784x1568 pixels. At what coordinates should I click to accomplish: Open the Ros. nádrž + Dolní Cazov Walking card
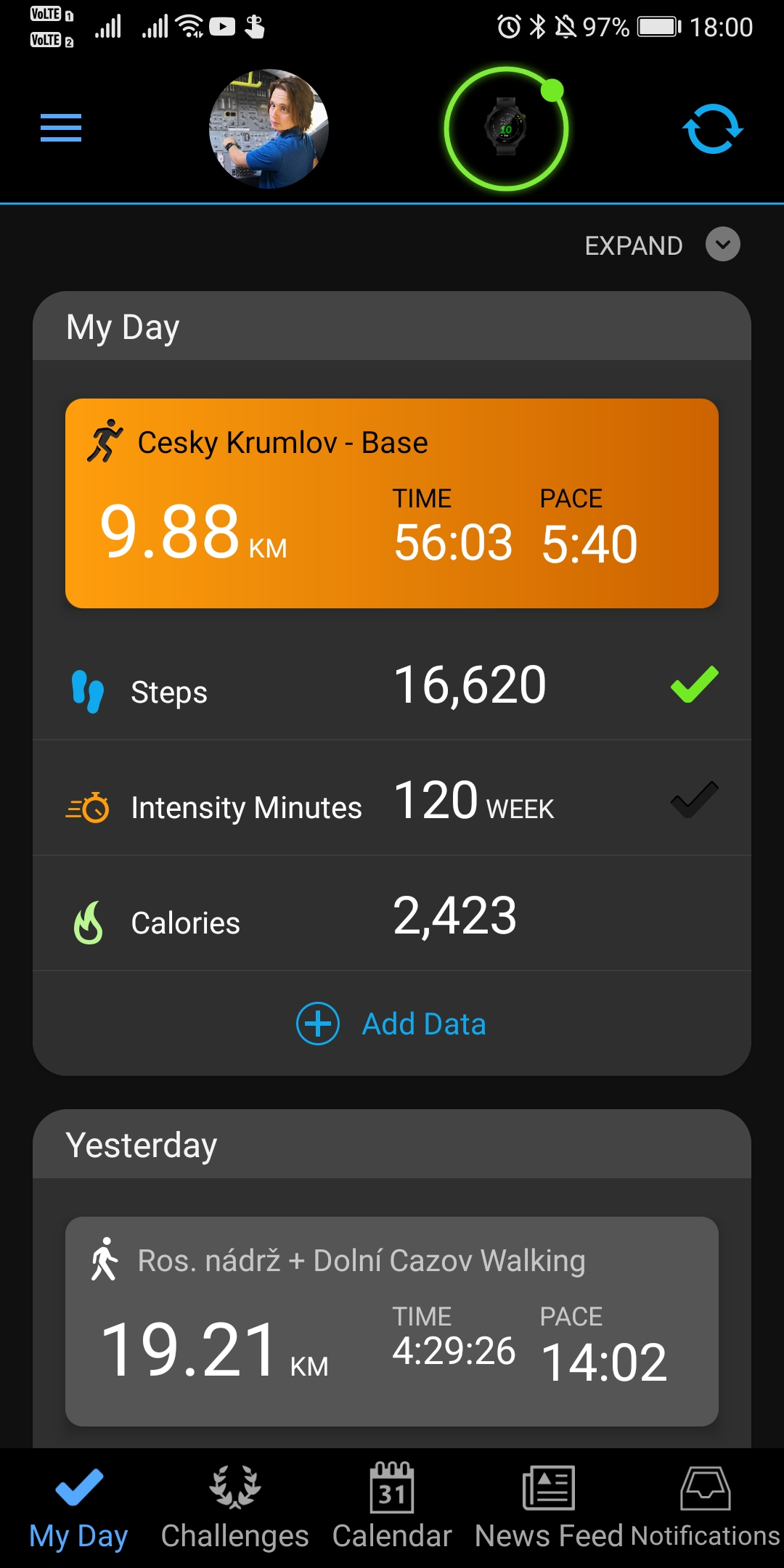coord(392,1321)
